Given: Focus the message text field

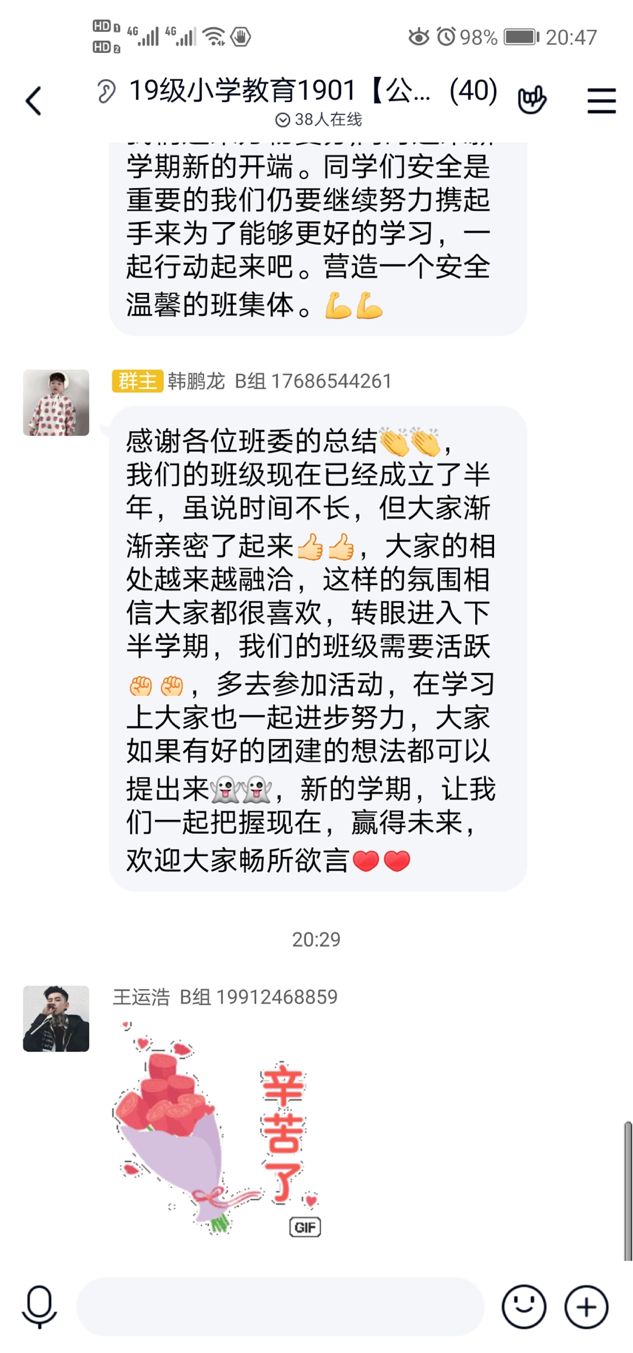Looking at the screenshot, I should 280,1306.
